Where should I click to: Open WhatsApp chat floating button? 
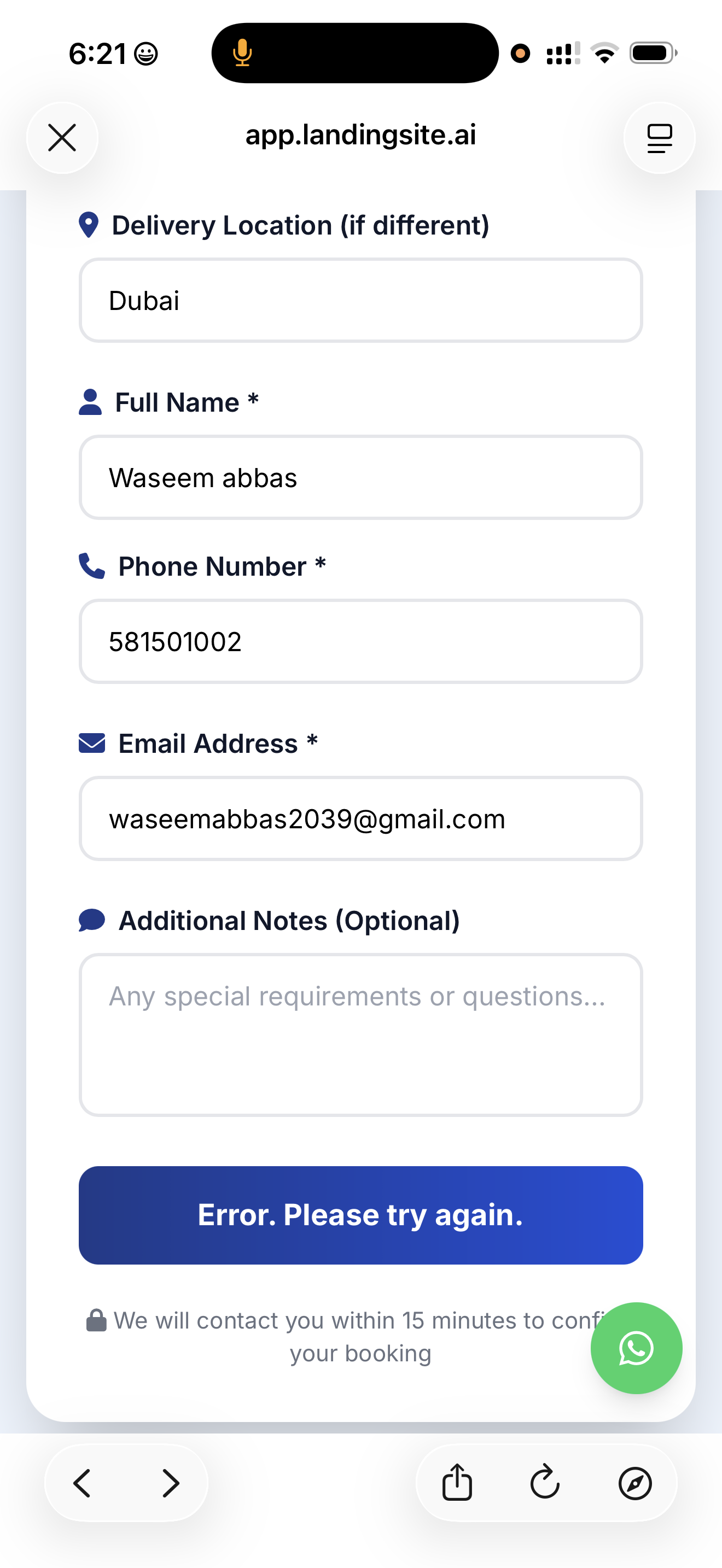[636, 1348]
